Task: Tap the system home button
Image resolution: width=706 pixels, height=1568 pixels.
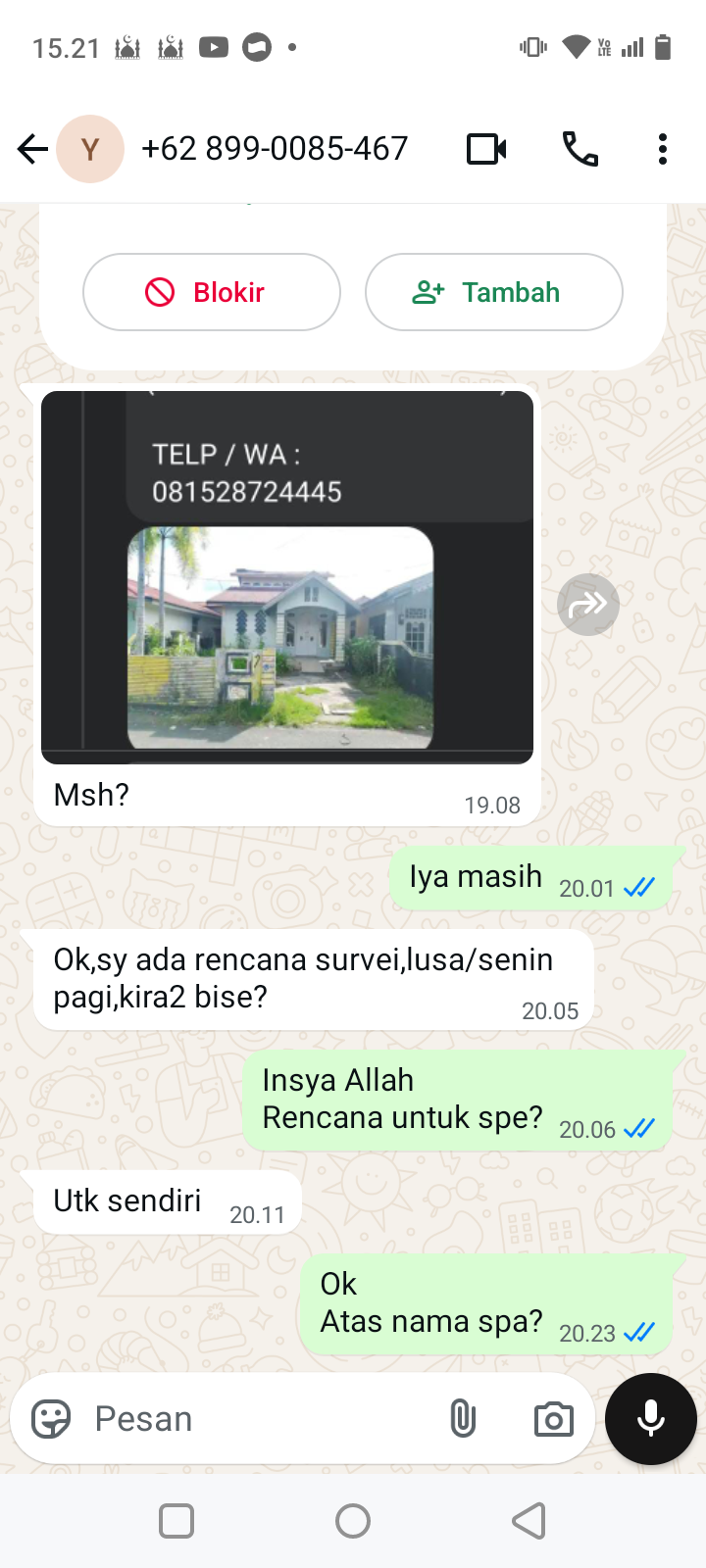Action: click(x=353, y=1521)
